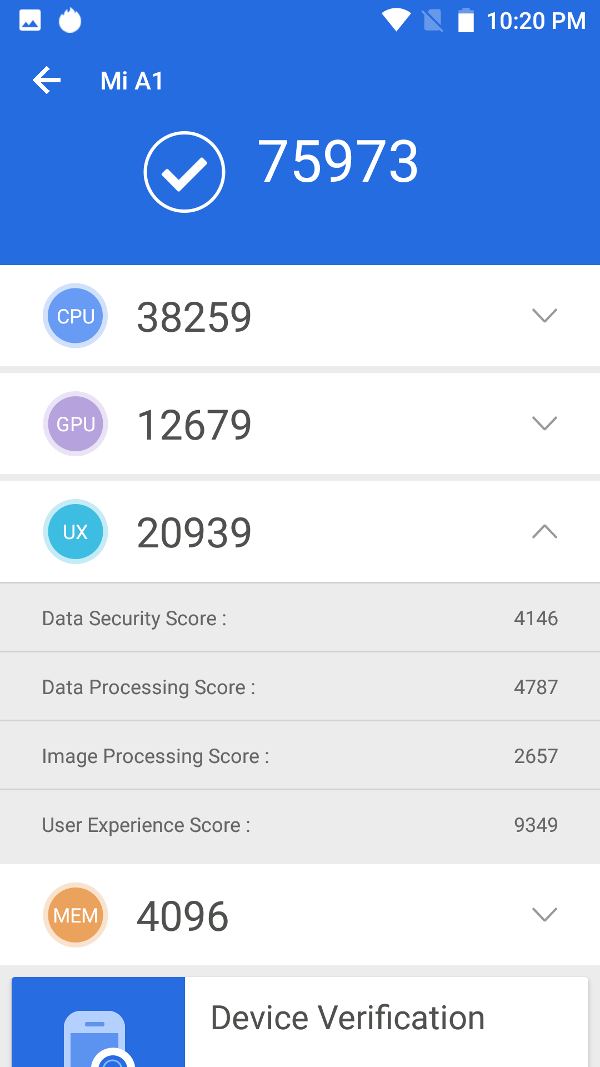Open the Device Verification card
600x1067 pixels.
[x=347, y=1020]
